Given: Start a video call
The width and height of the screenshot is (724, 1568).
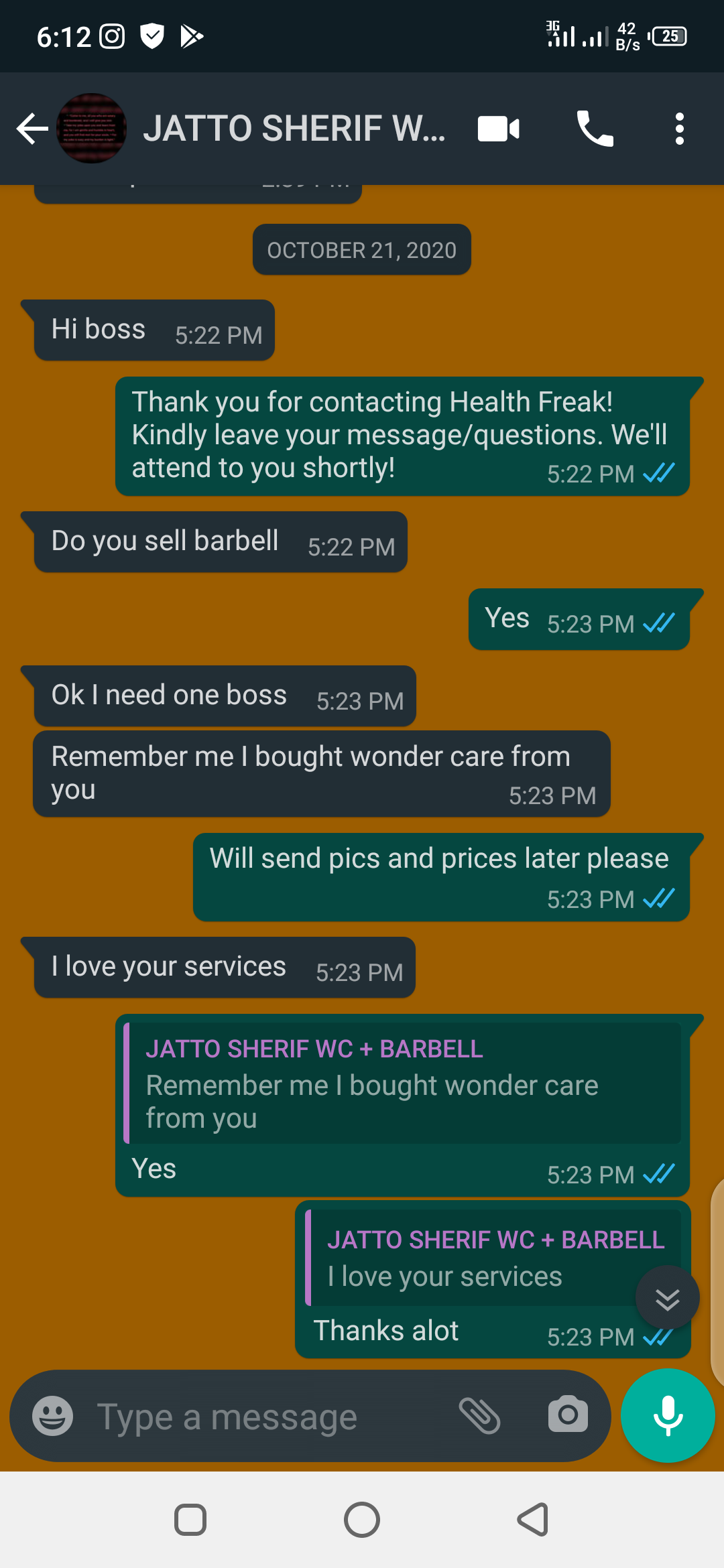Looking at the screenshot, I should pyautogui.click(x=498, y=129).
